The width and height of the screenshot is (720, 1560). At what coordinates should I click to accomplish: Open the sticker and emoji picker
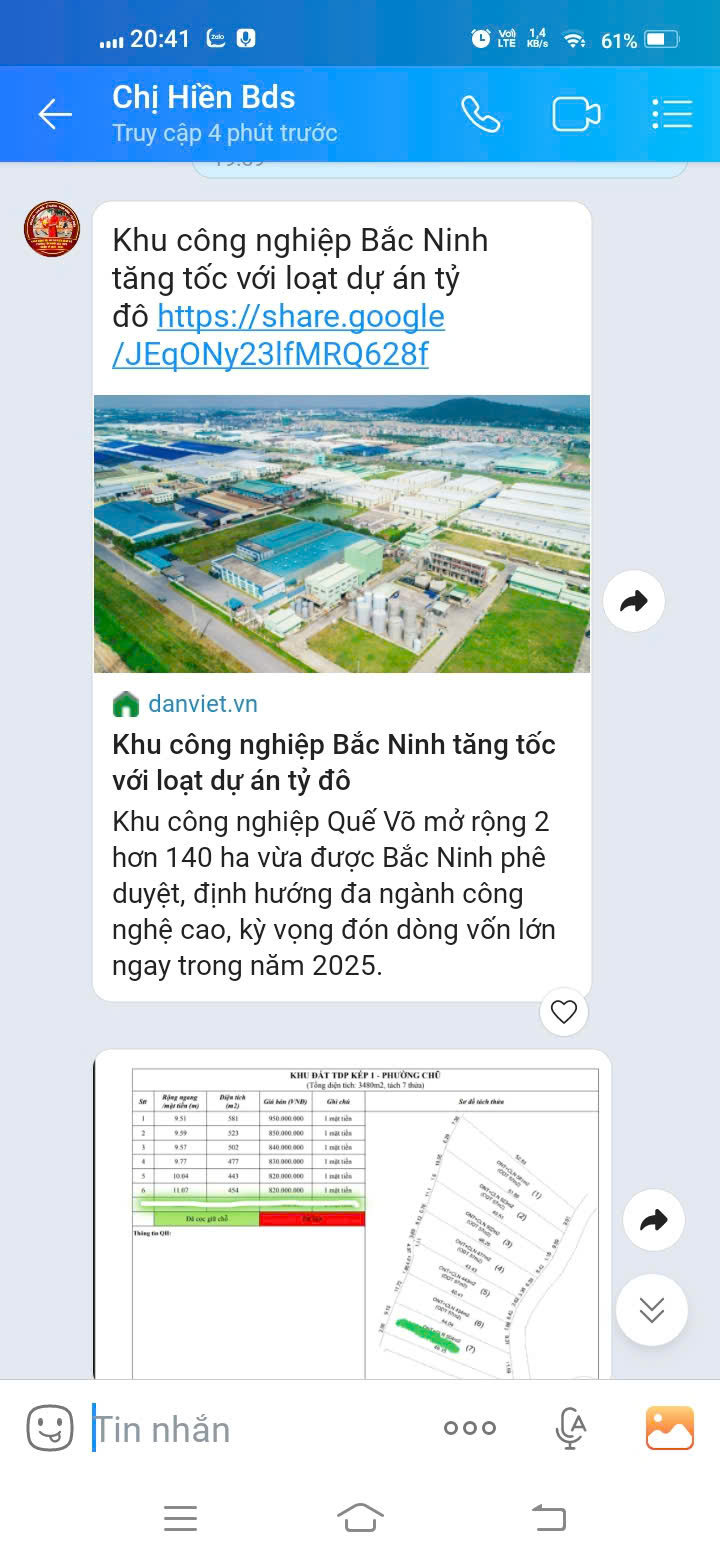50,1428
